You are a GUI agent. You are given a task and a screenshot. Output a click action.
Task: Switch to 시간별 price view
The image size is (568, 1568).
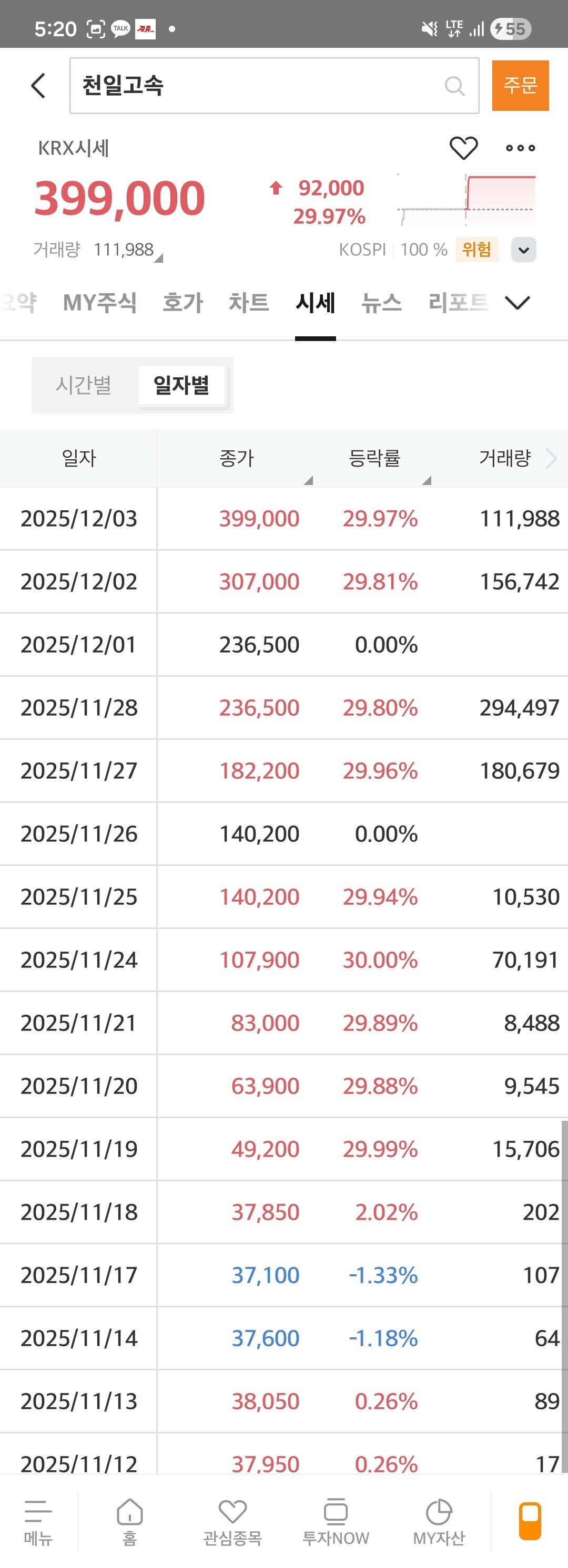point(84,385)
